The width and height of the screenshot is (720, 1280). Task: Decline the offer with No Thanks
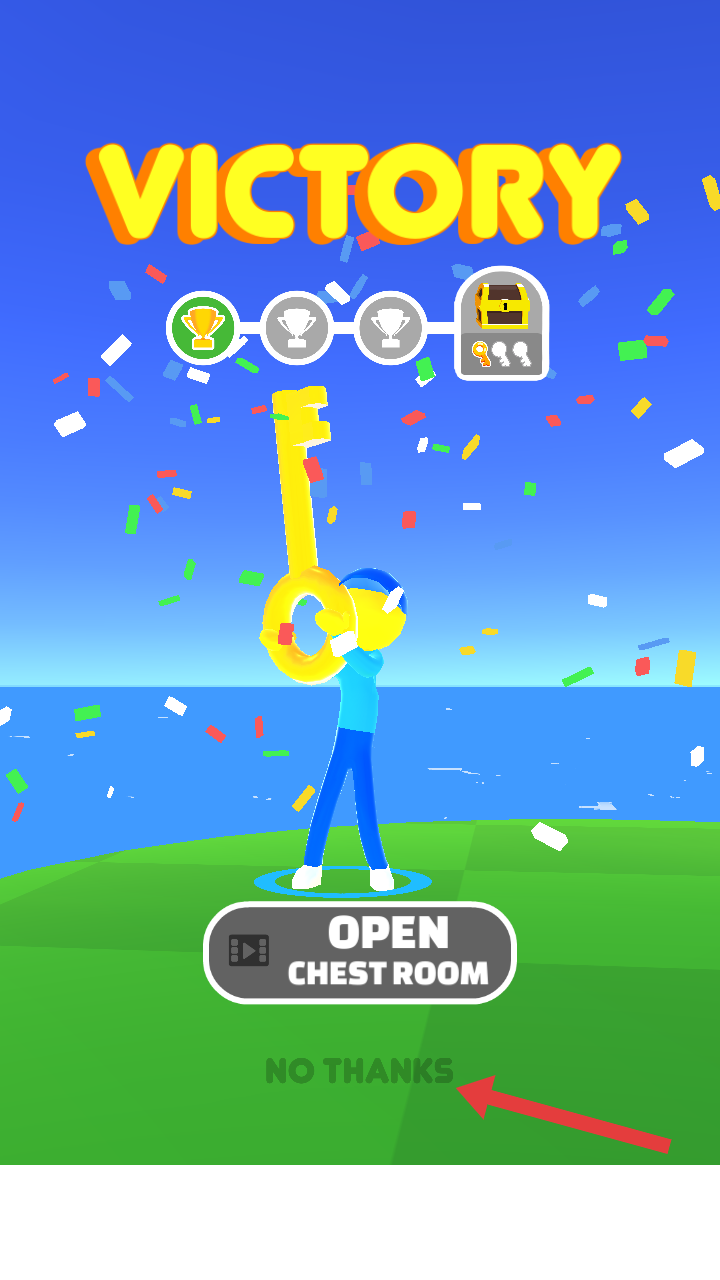(359, 1071)
